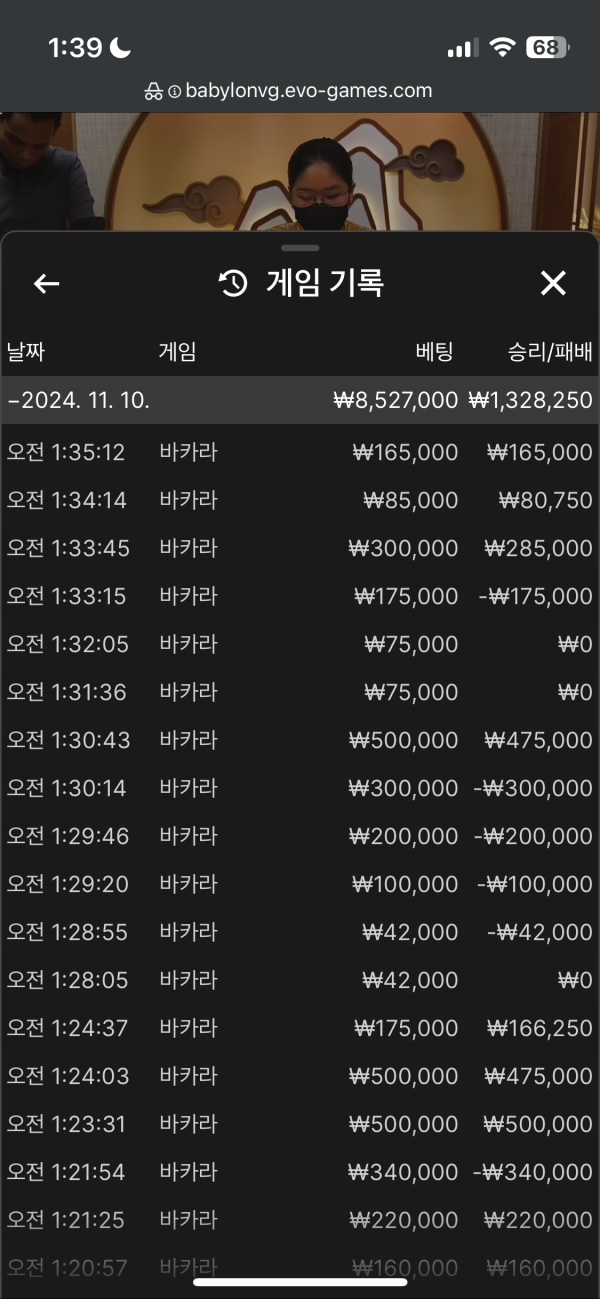Select the 오전 1:30:43 바카라 entry
Viewport: 600px width, 1299px height.
pos(300,740)
